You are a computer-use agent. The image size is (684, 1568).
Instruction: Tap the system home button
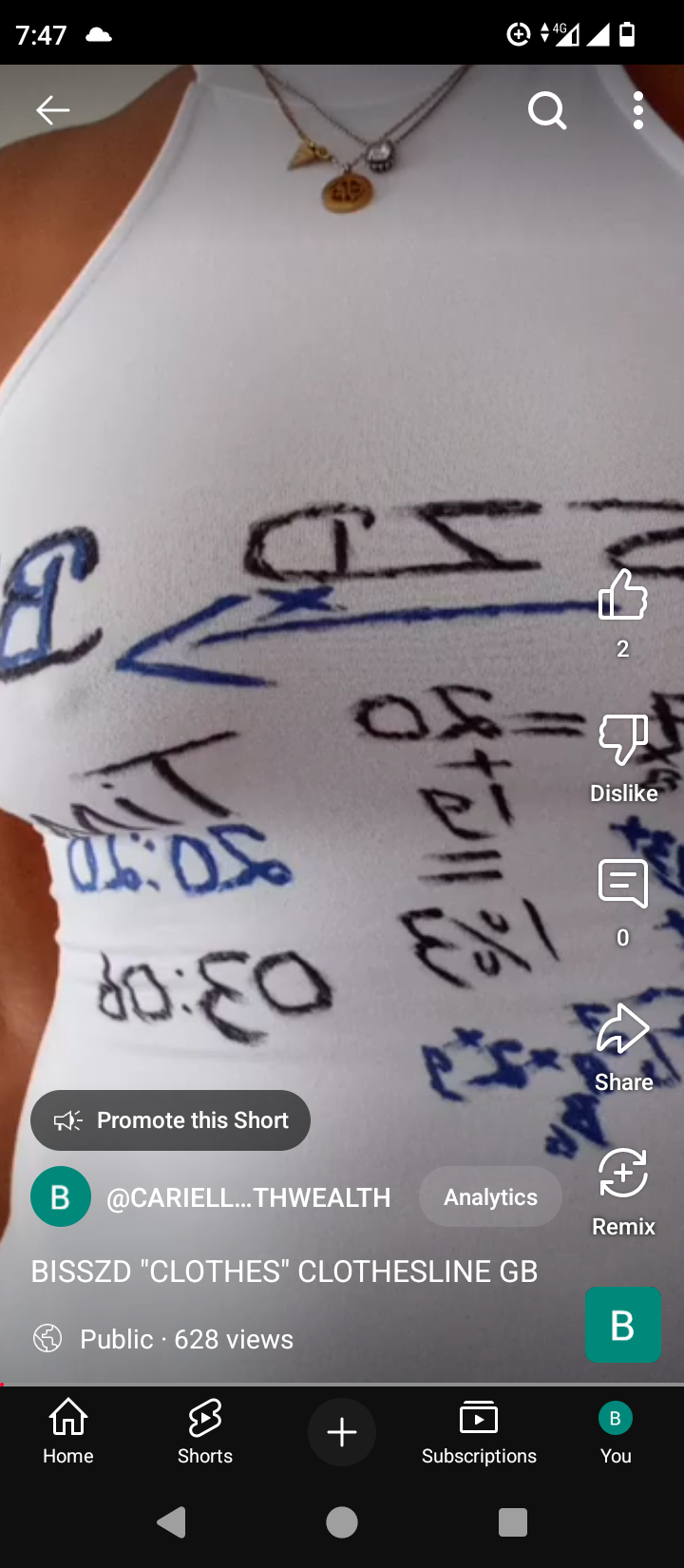click(342, 1522)
